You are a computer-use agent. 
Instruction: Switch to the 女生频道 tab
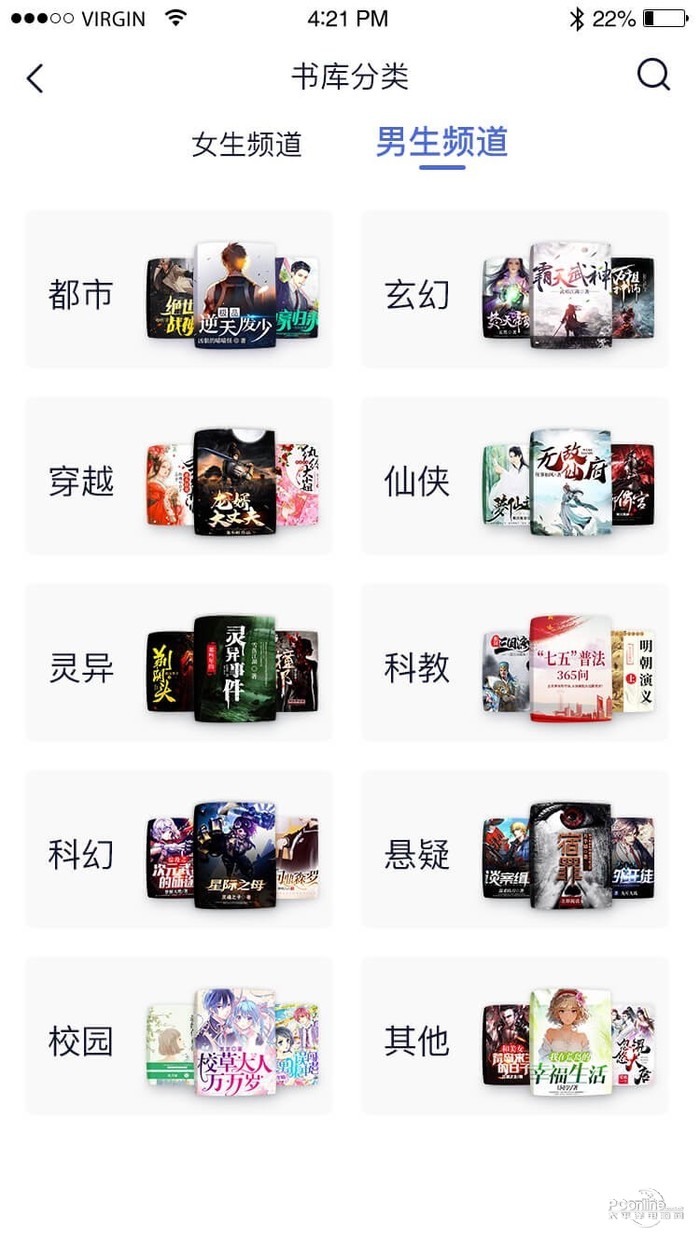[247, 144]
